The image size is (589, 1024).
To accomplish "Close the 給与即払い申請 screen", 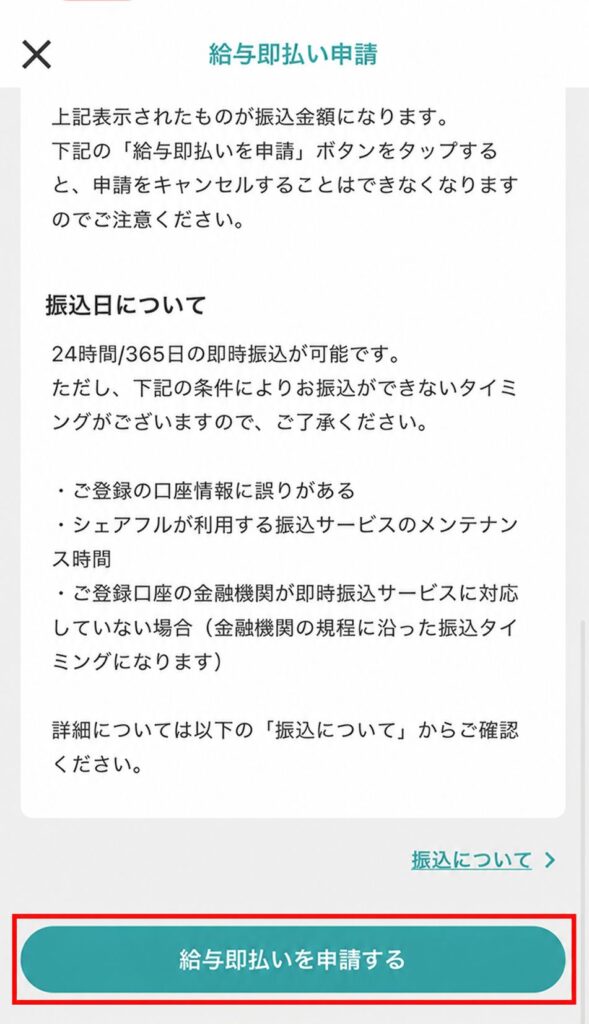I will 37,54.
